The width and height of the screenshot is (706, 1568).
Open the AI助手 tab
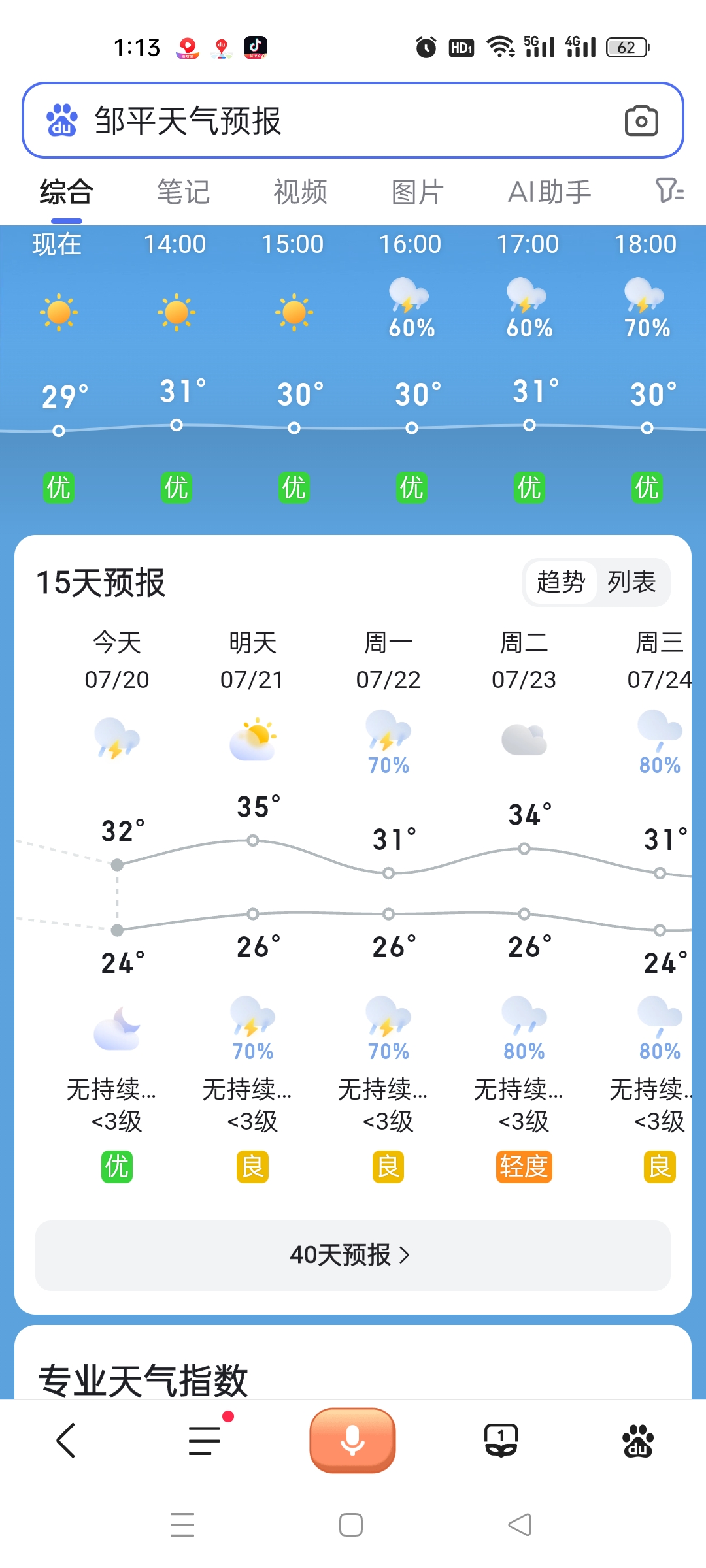point(550,192)
